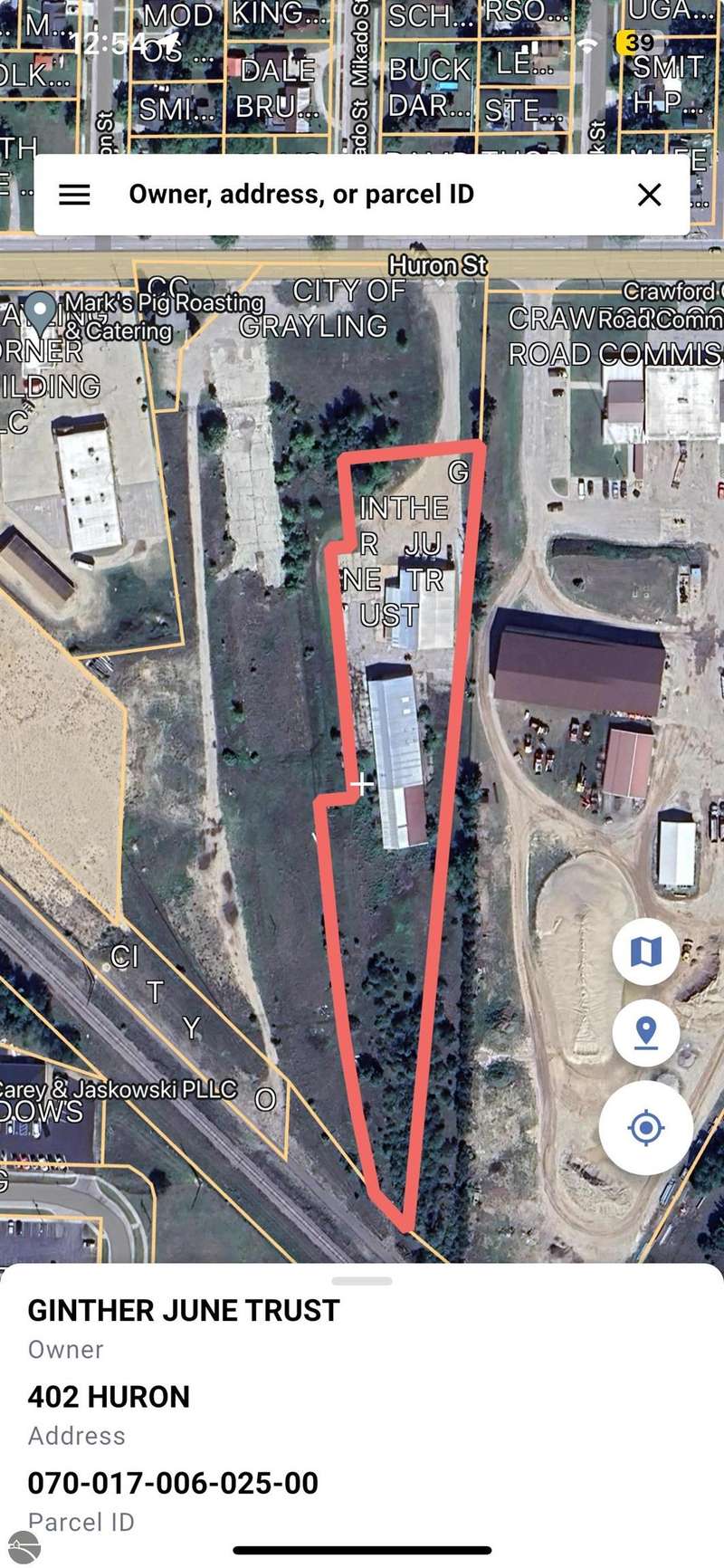Open the hamburger menu

pos(74,195)
